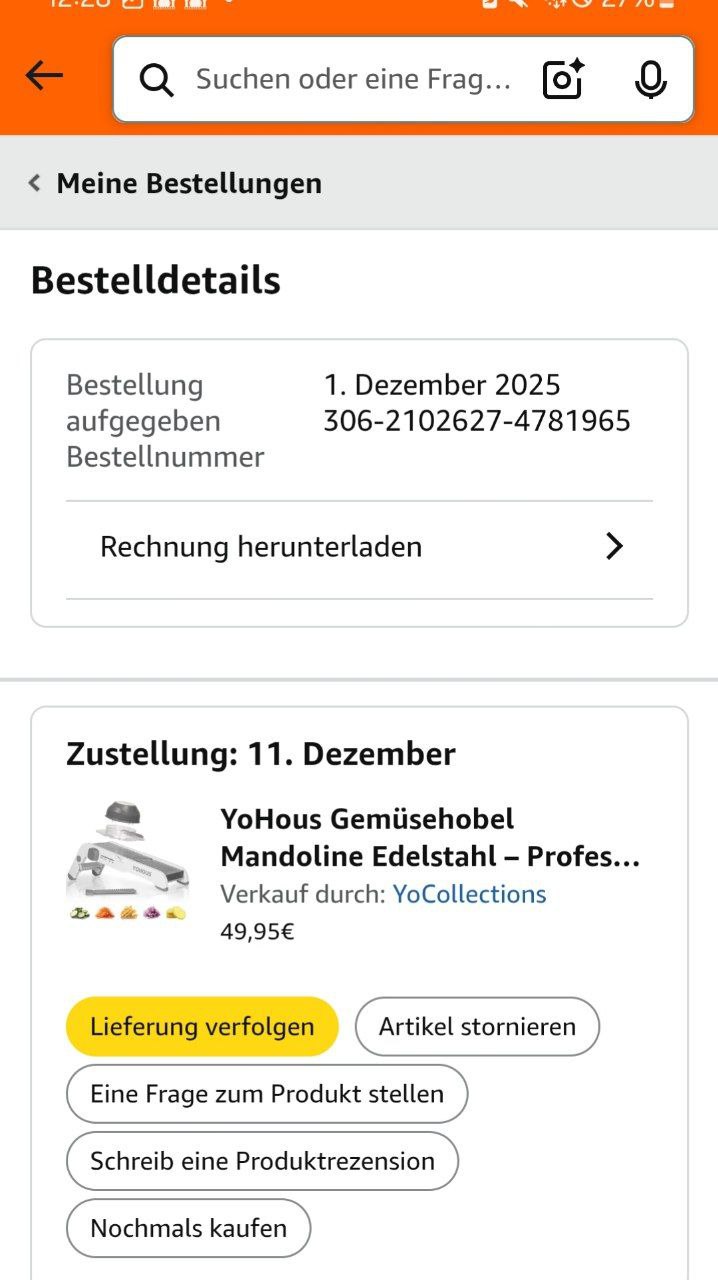Return to Meine Bestellungen

click(176, 183)
